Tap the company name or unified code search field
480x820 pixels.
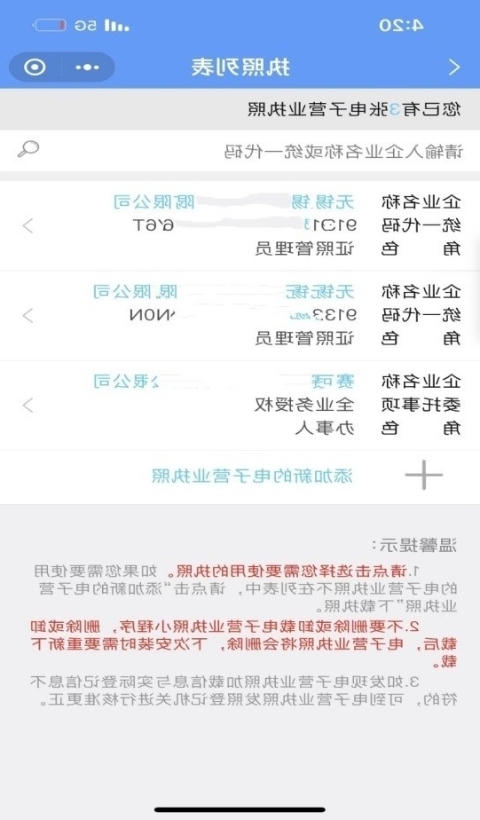point(240,151)
